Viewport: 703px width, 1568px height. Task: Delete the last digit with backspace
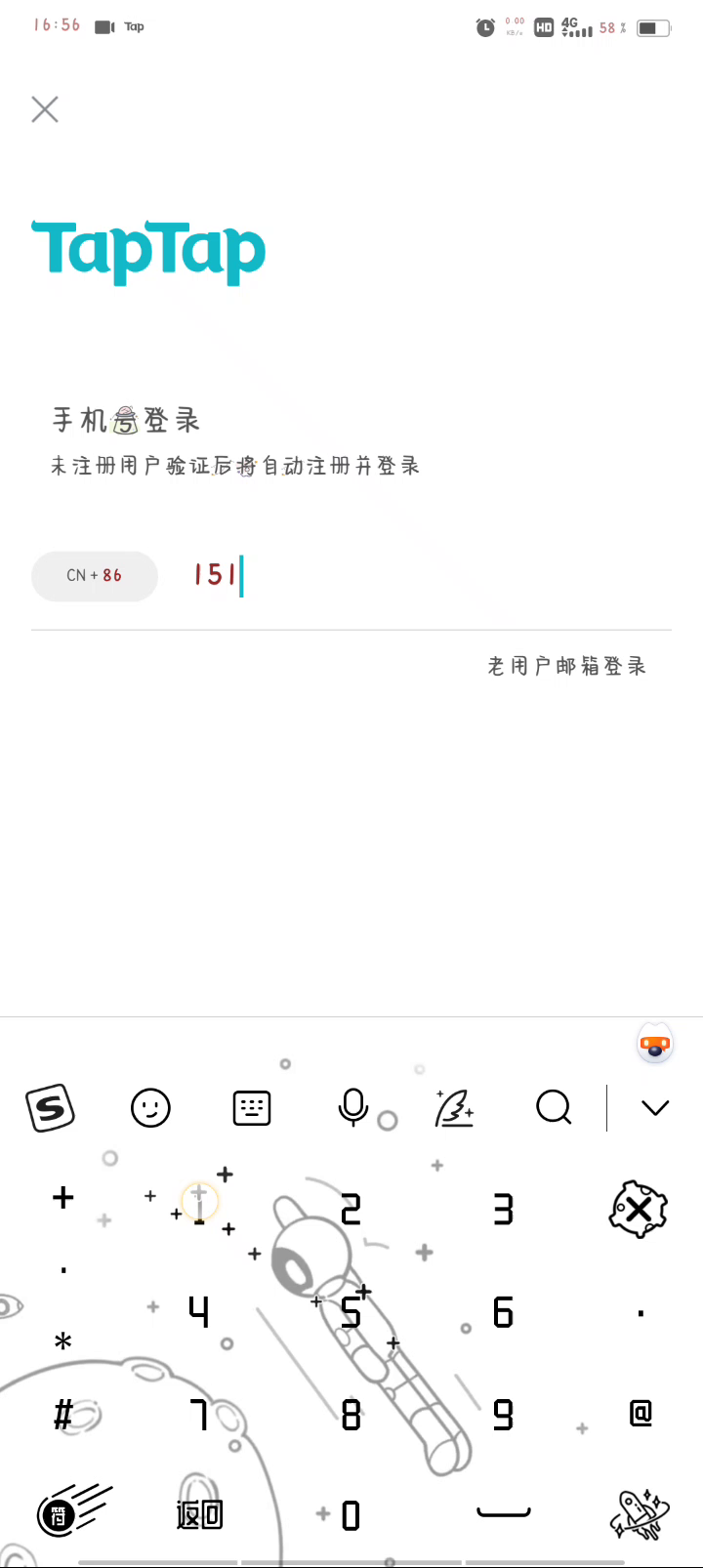click(638, 1211)
